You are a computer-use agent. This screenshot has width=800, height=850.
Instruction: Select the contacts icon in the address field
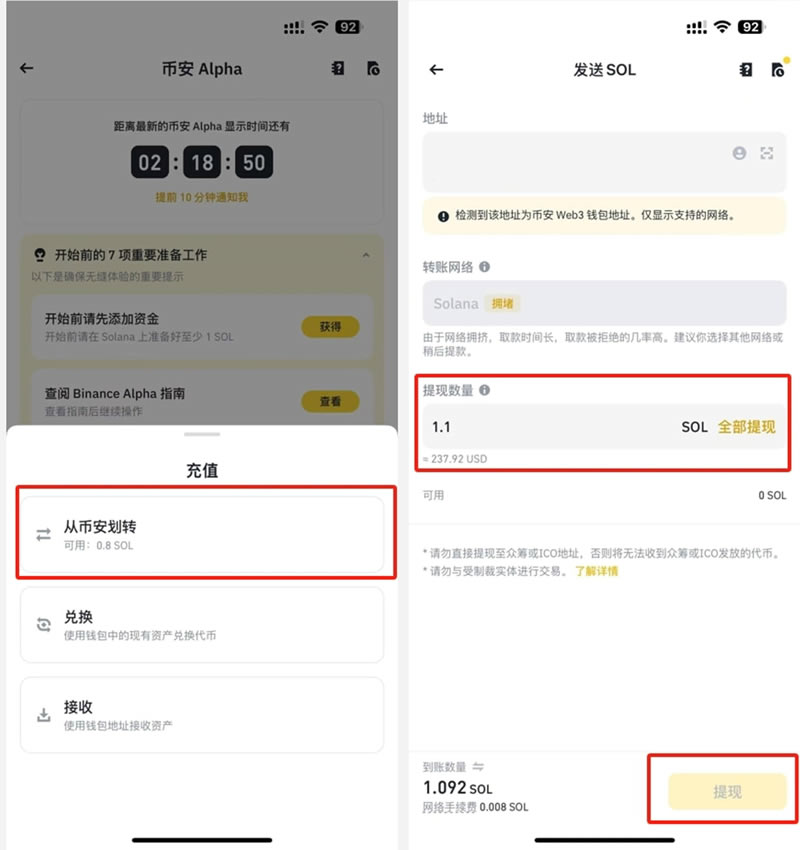click(x=739, y=153)
